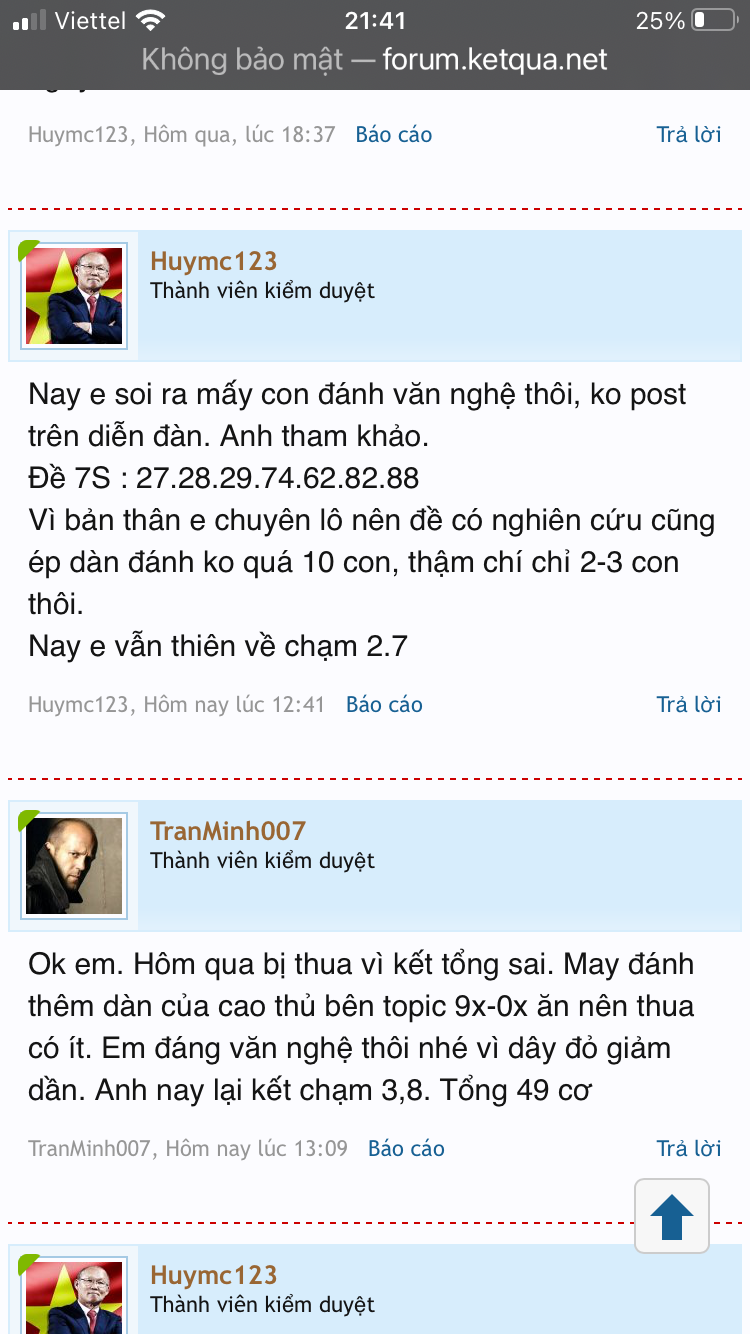
Task: Open TranMinh007's profile name link
Action: point(228,831)
